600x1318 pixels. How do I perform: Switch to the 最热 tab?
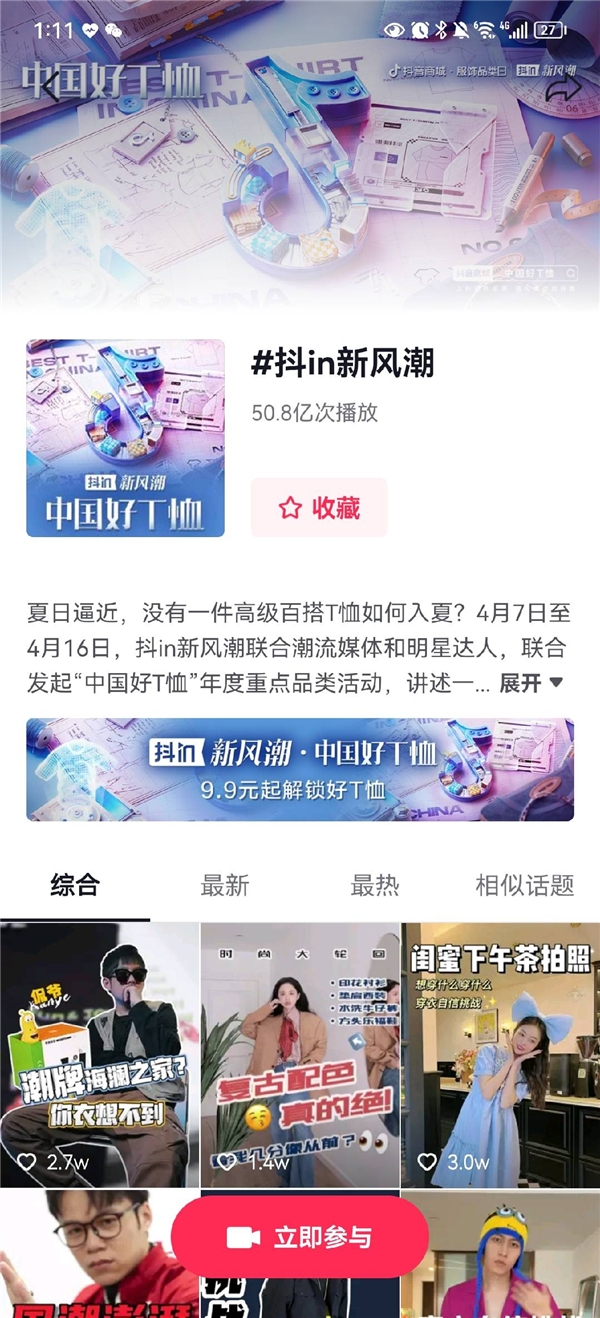coord(375,885)
